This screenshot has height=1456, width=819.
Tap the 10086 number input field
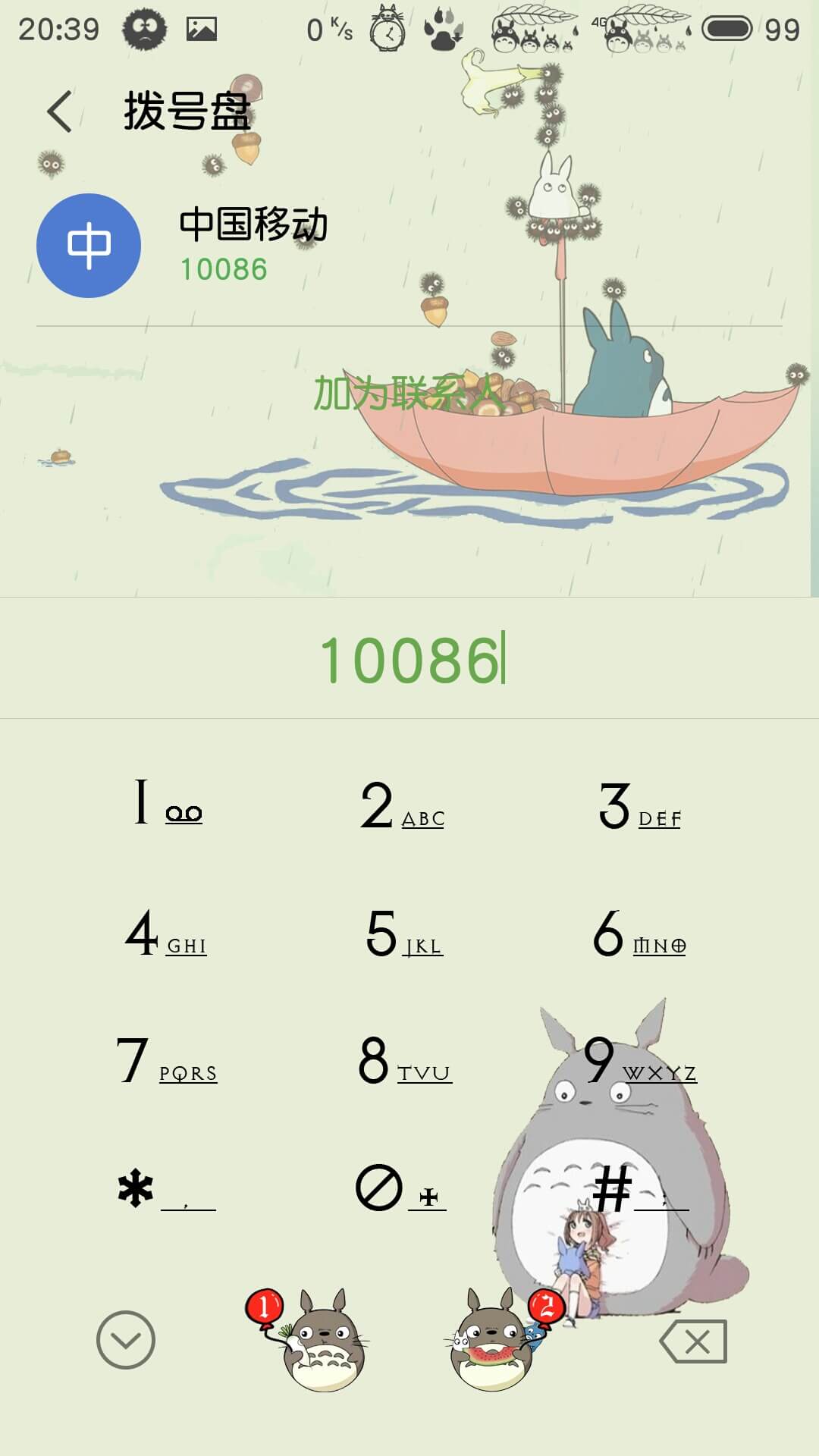409,658
